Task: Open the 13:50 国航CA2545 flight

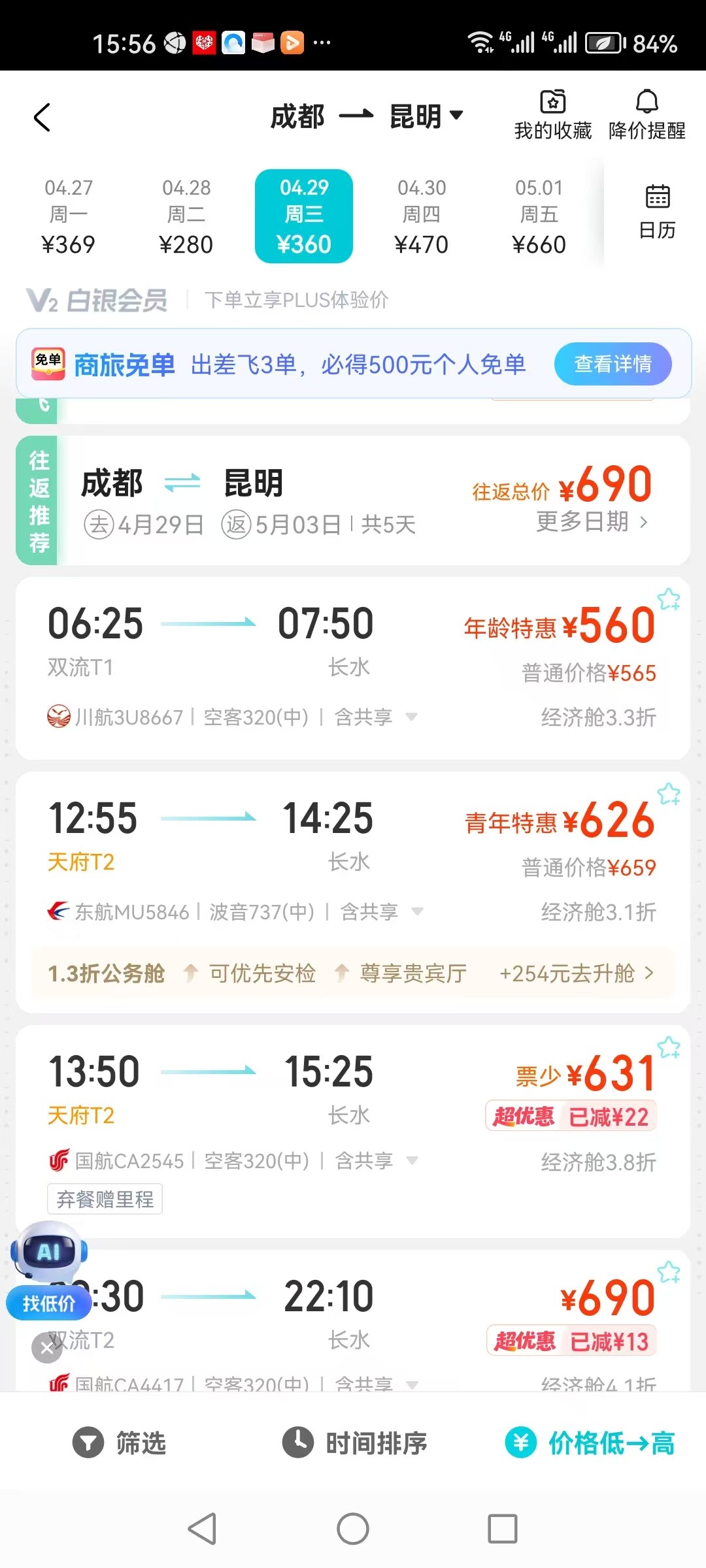Action: point(261,1098)
